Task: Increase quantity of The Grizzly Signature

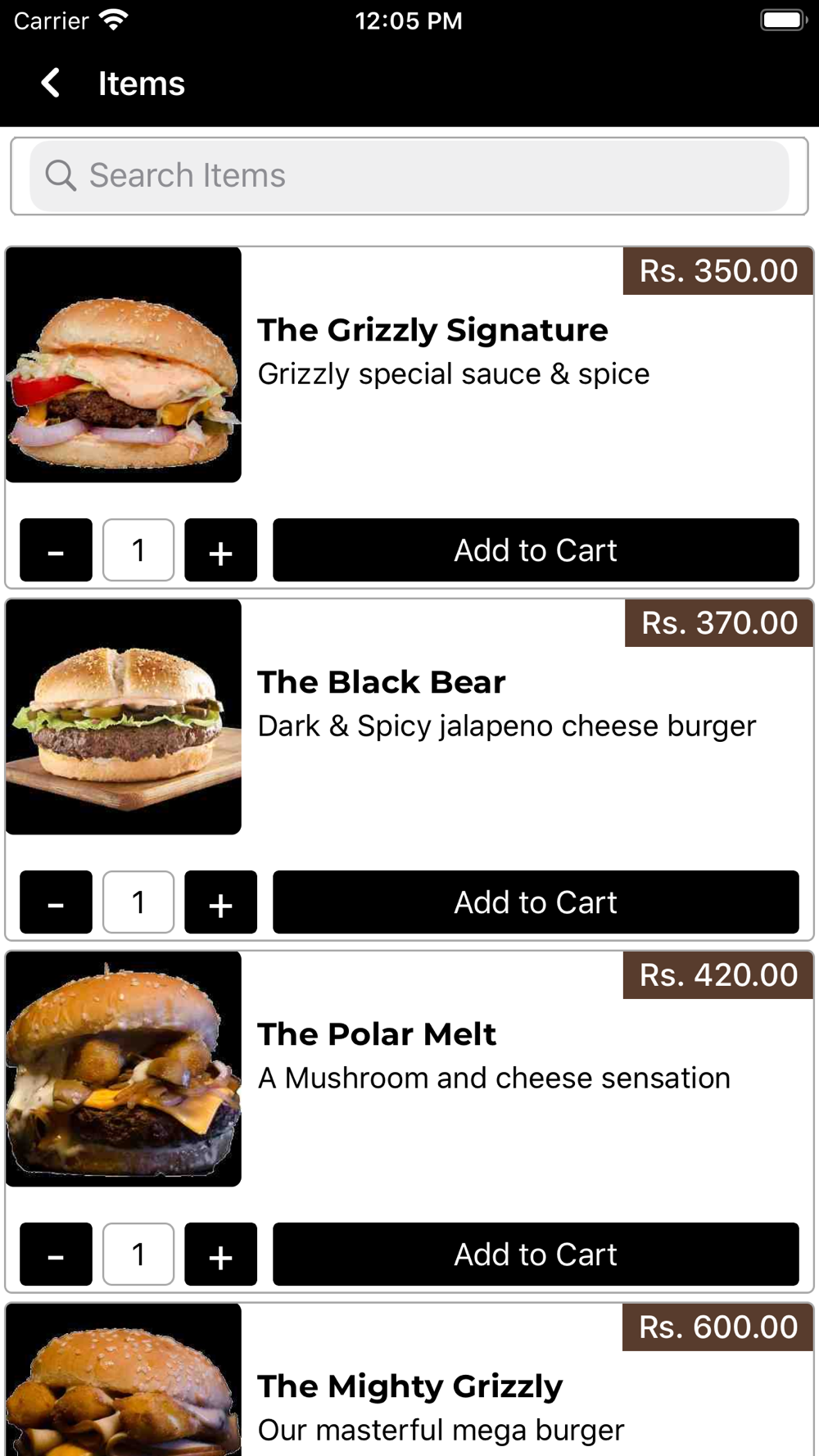Action: [220, 550]
